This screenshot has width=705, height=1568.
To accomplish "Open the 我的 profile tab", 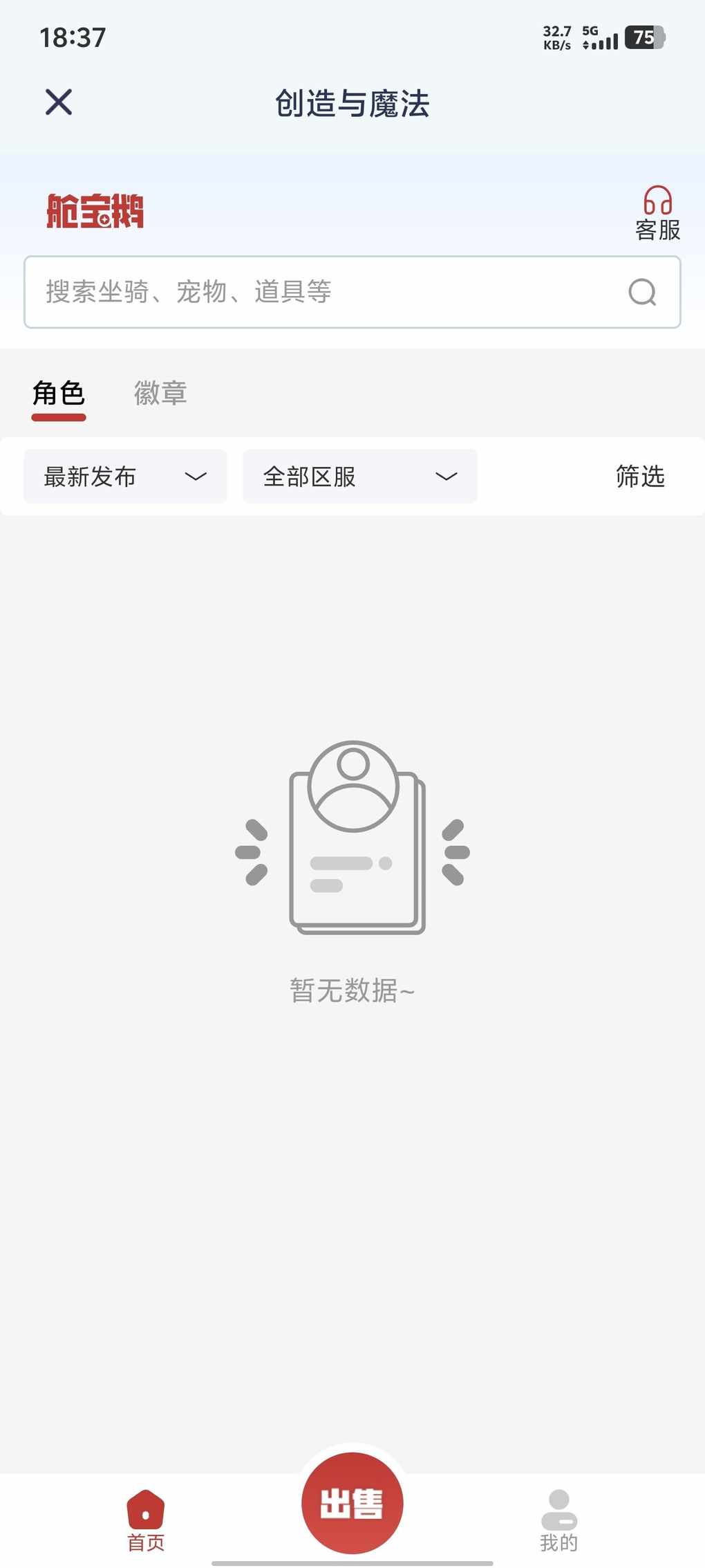I will tap(558, 1520).
